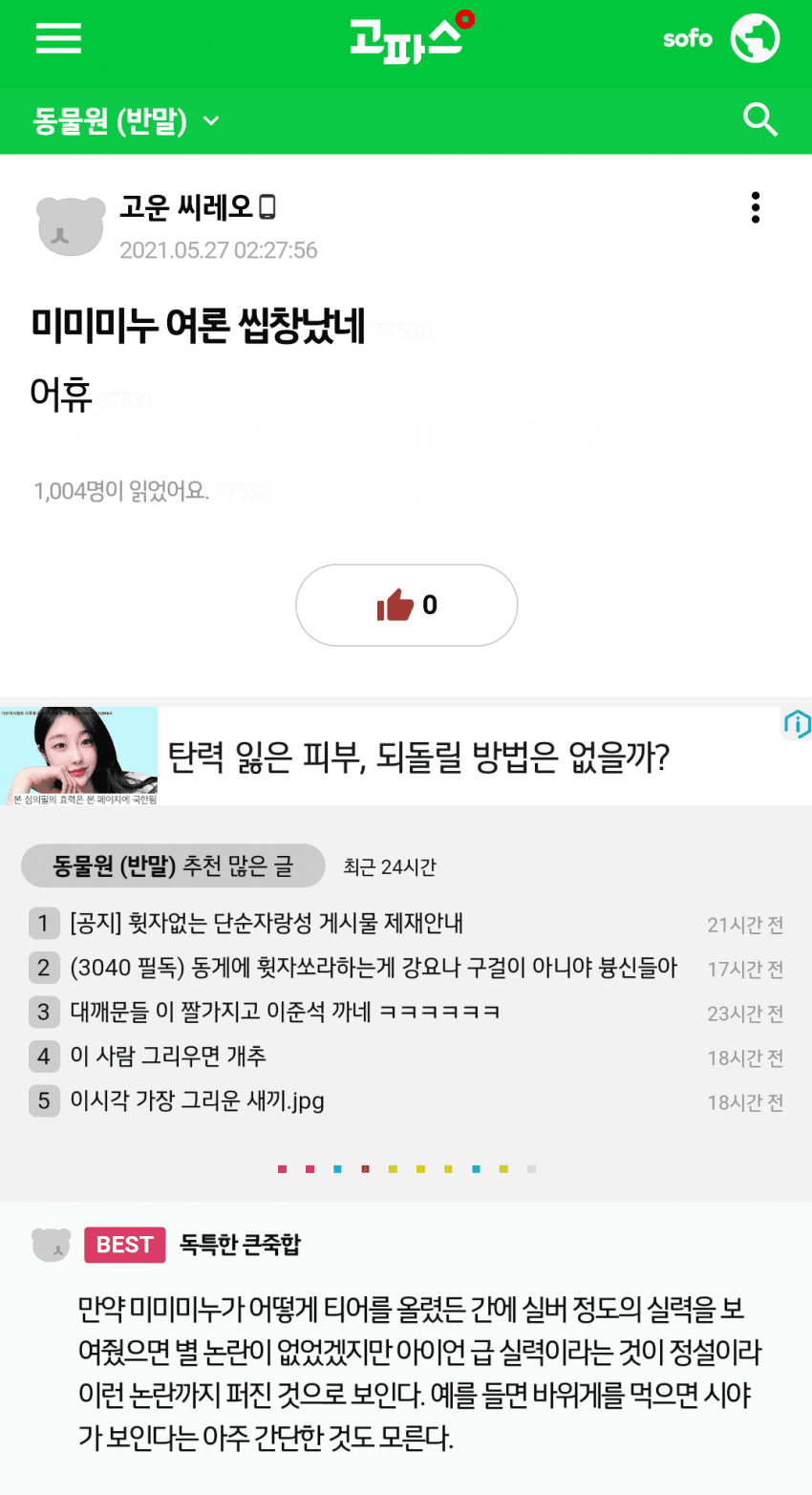Open ad info icon on banner
The image size is (812, 1495).
click(x=796, y=725)
